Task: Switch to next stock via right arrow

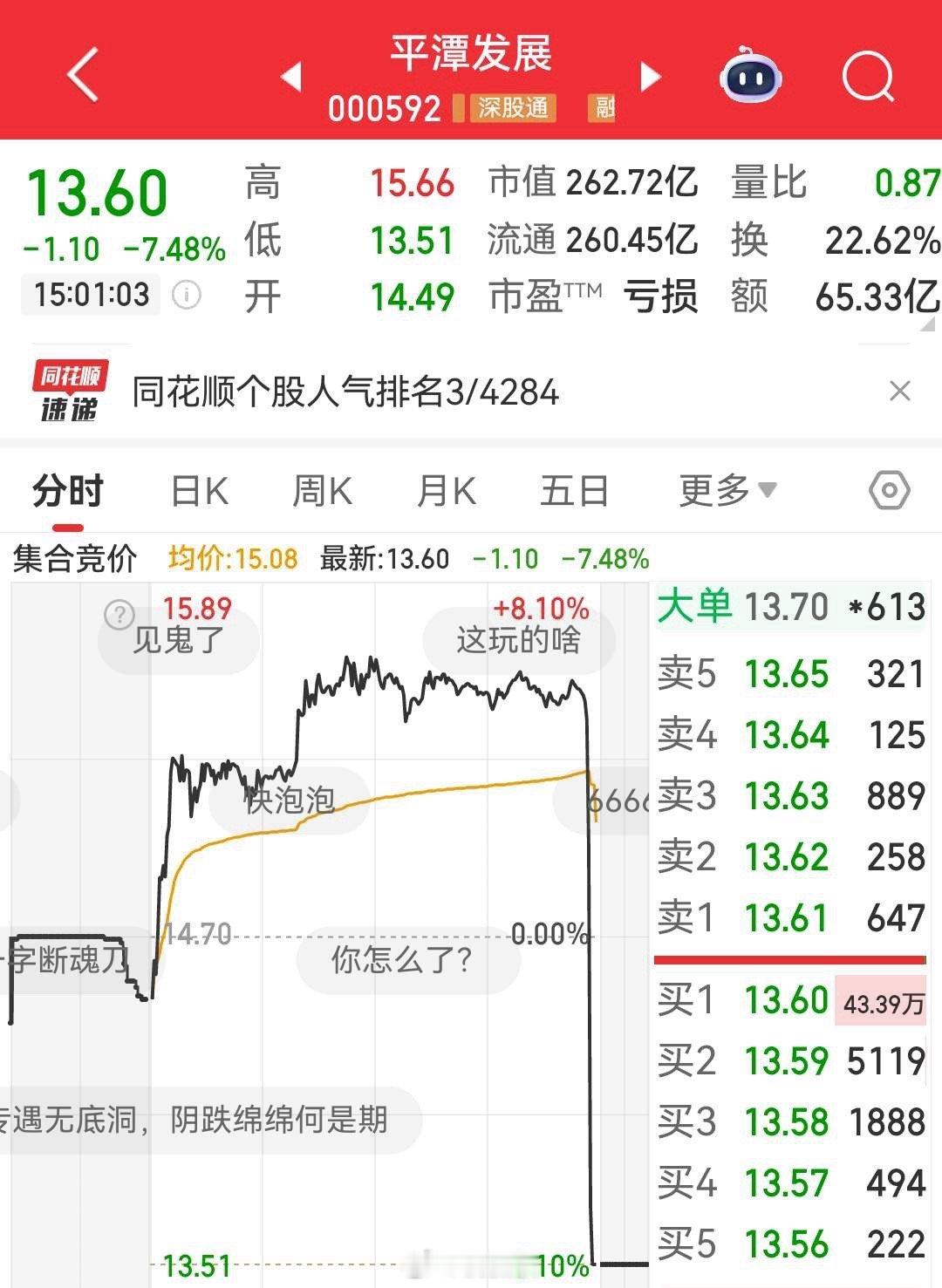Action: (649, 77)
